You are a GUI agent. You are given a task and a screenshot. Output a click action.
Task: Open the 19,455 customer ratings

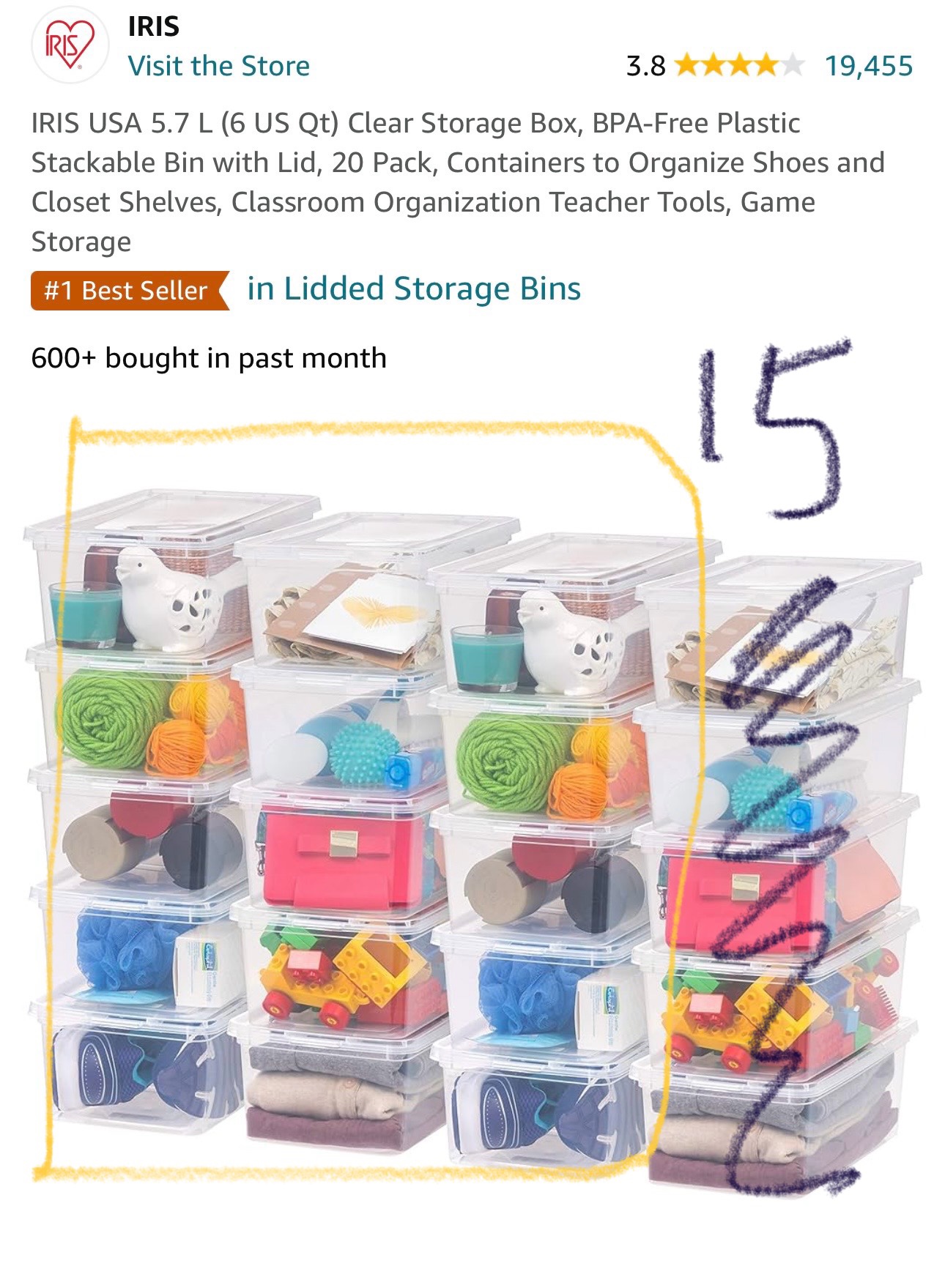tap(868, 66)
